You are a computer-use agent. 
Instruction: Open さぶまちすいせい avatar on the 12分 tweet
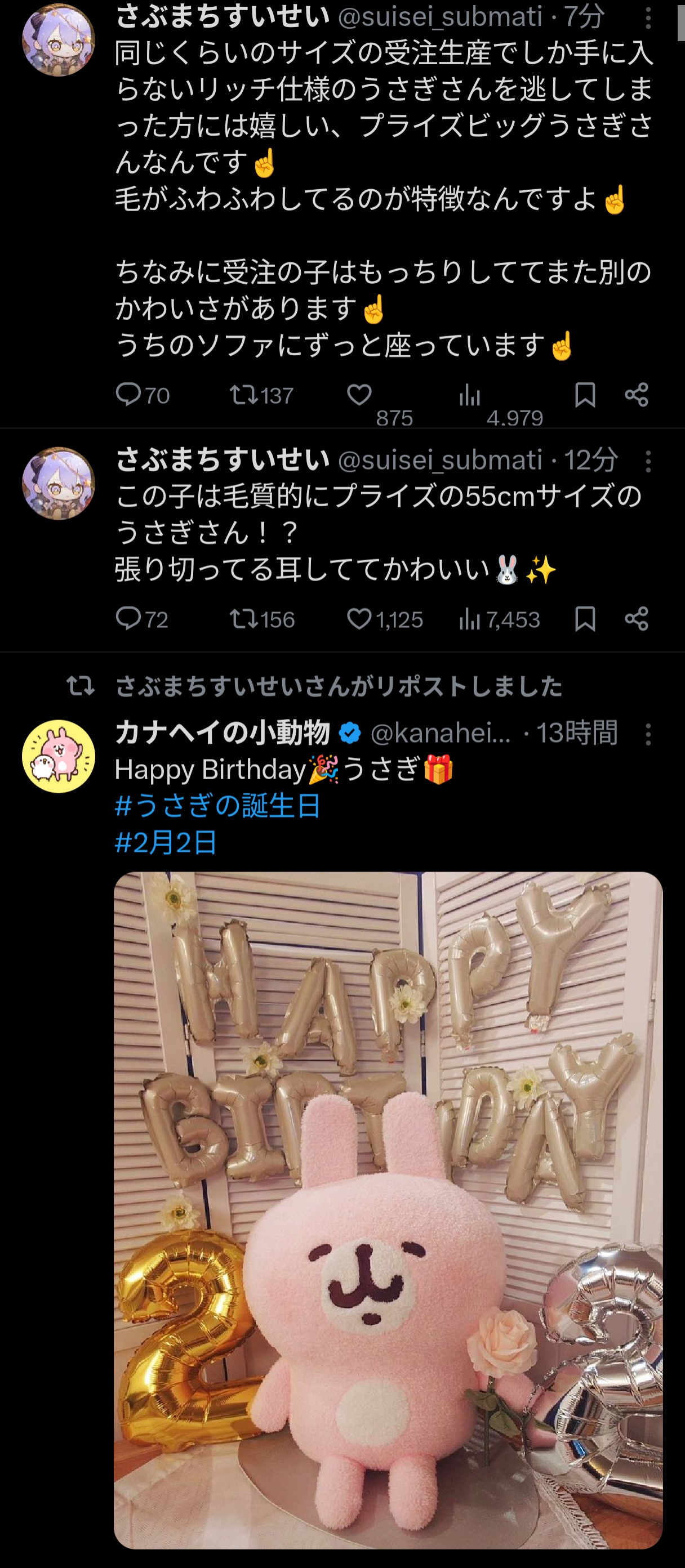[x=59, y=483]
